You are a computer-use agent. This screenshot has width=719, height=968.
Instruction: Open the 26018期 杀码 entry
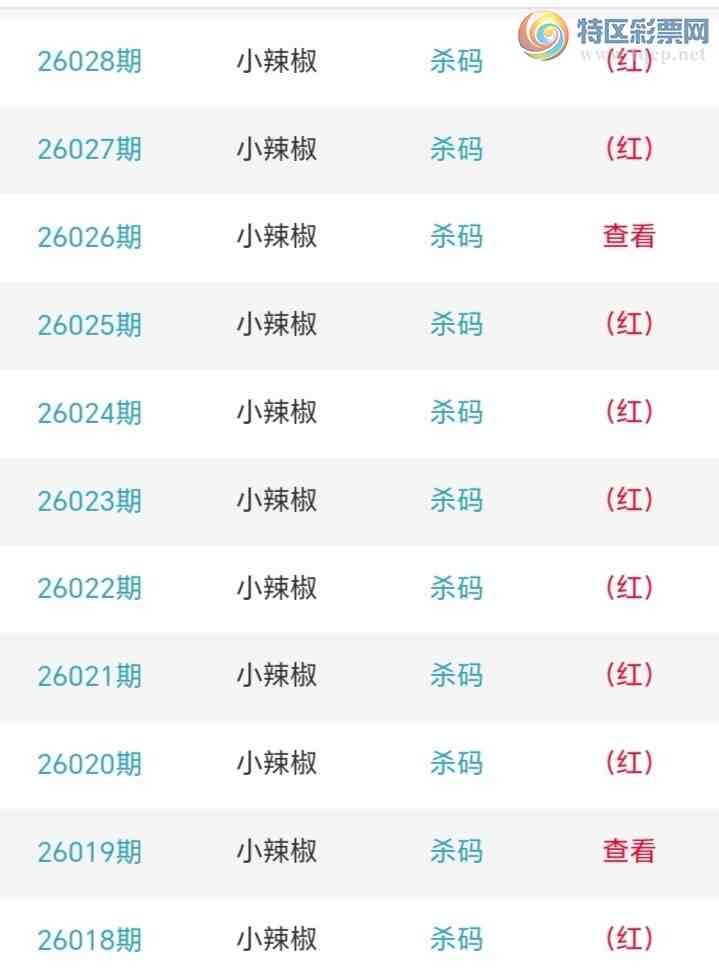(456, 939)
